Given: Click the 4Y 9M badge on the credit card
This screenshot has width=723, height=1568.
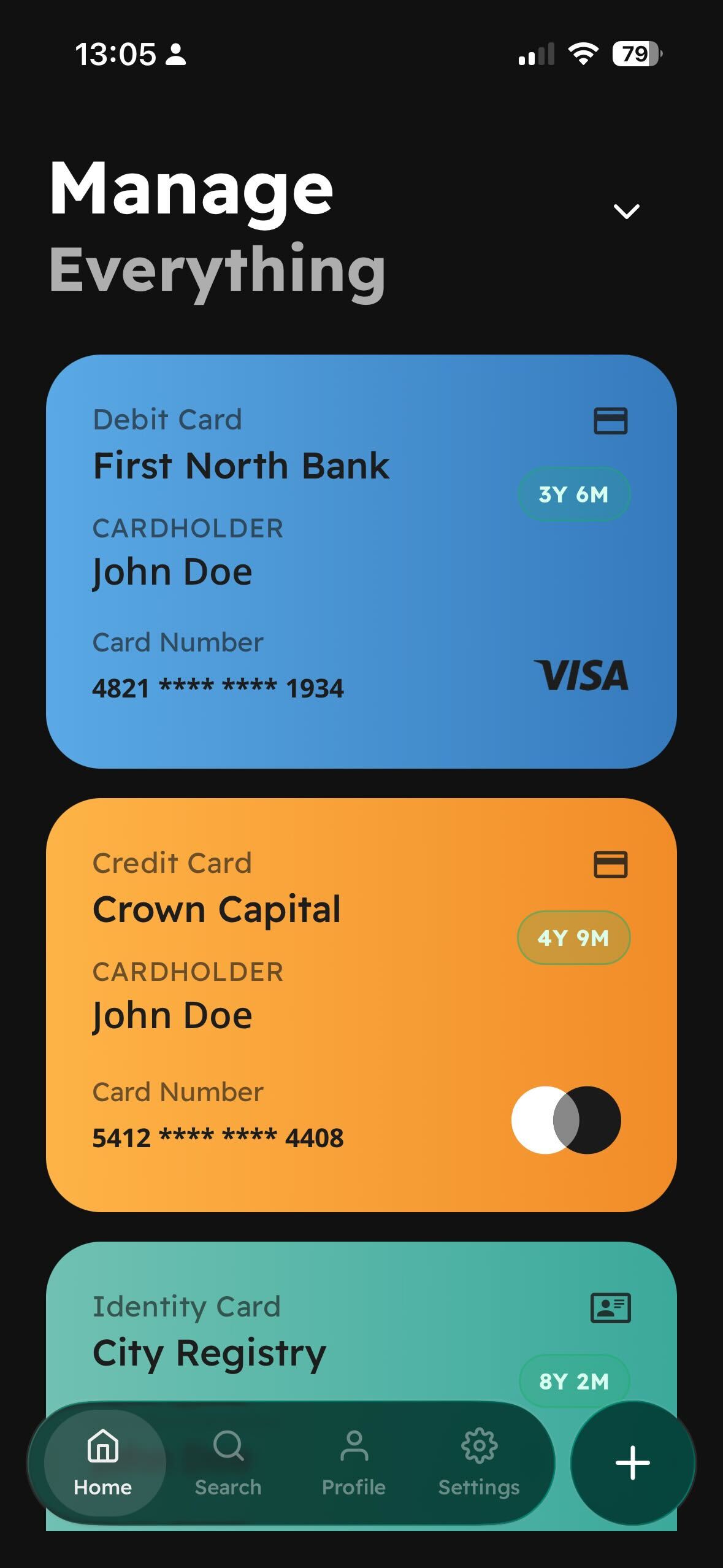Looking at the screenshot, I should point(573,937).
